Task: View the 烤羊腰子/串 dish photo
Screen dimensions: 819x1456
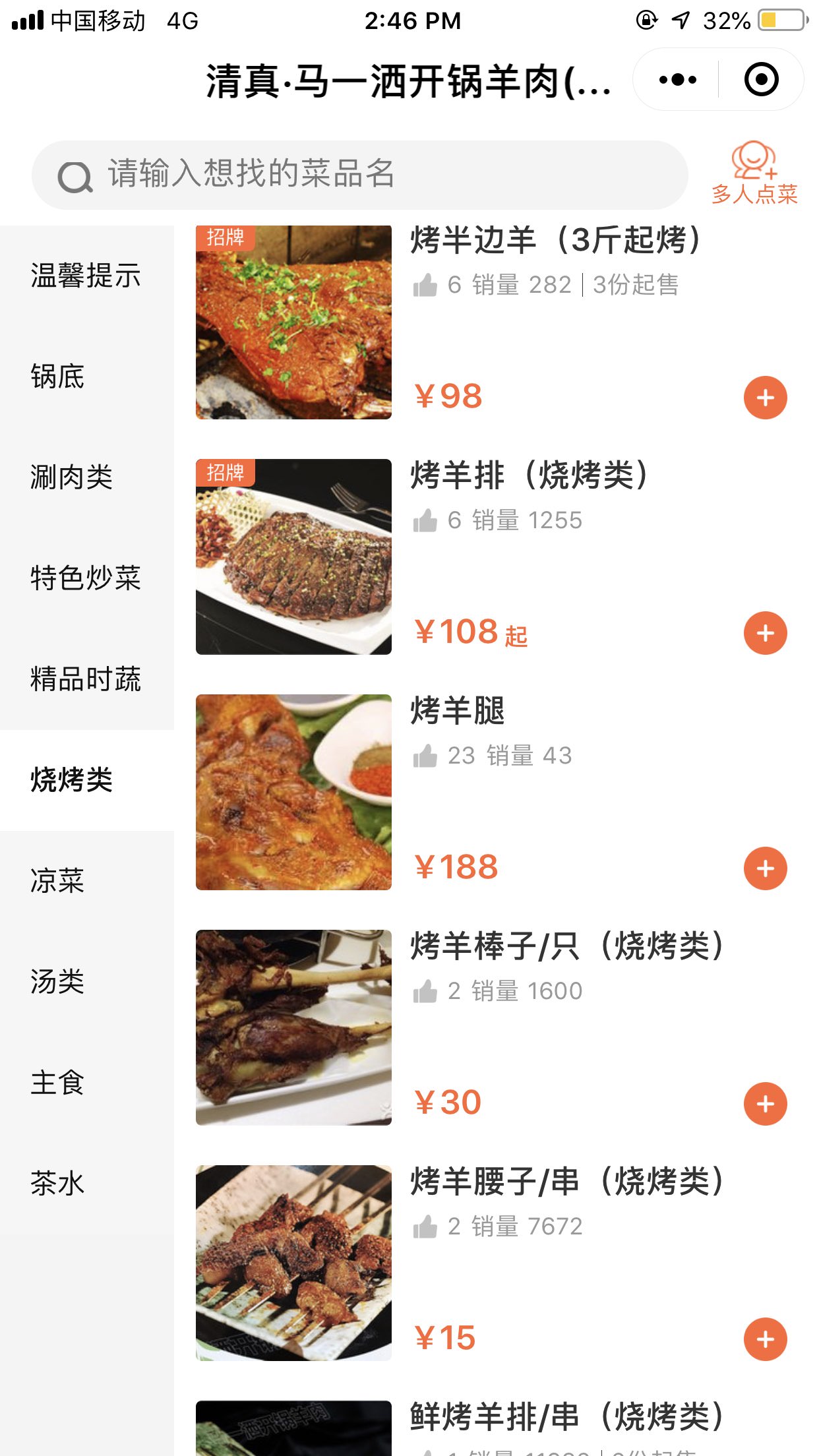Action: [x=293, y=1263]
